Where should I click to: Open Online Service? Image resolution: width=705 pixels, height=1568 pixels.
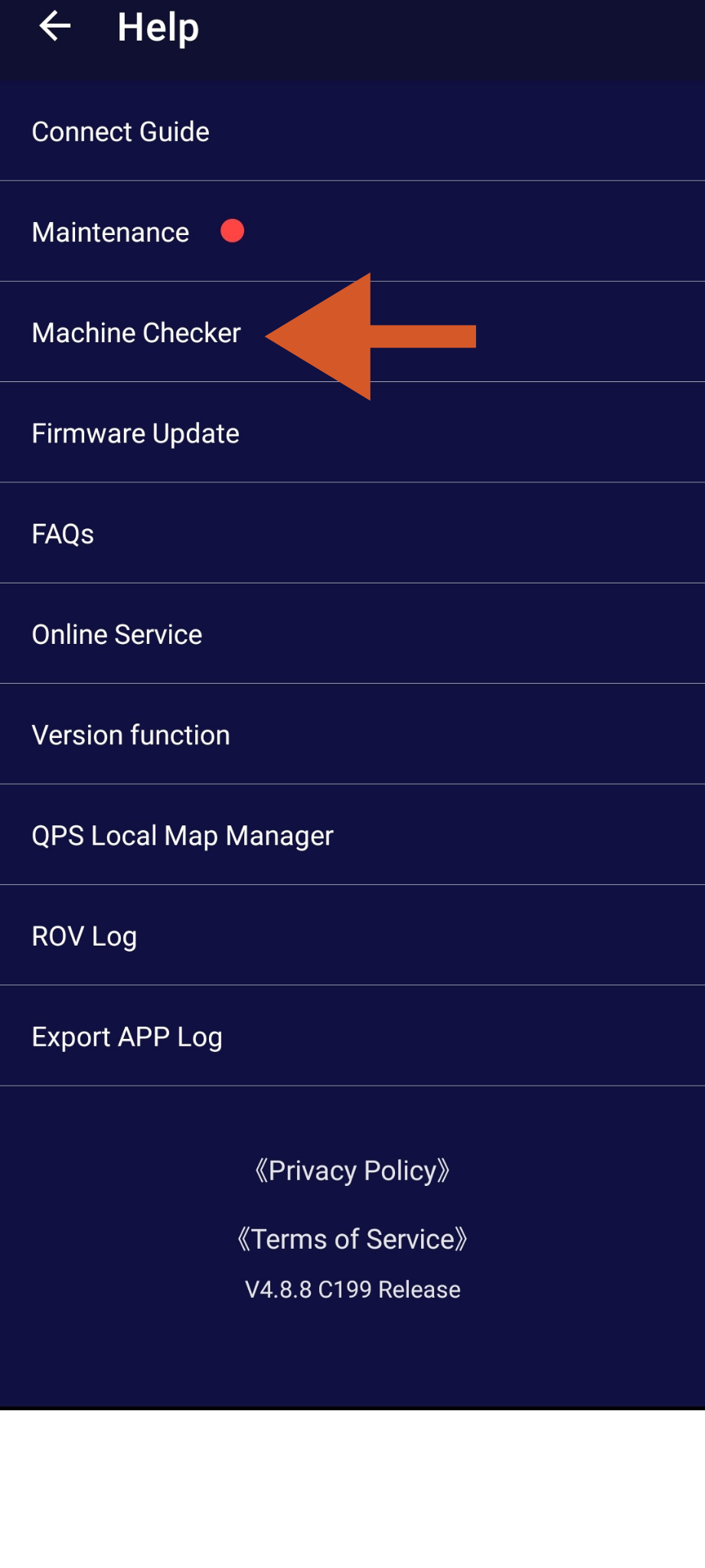coord(352,633)
